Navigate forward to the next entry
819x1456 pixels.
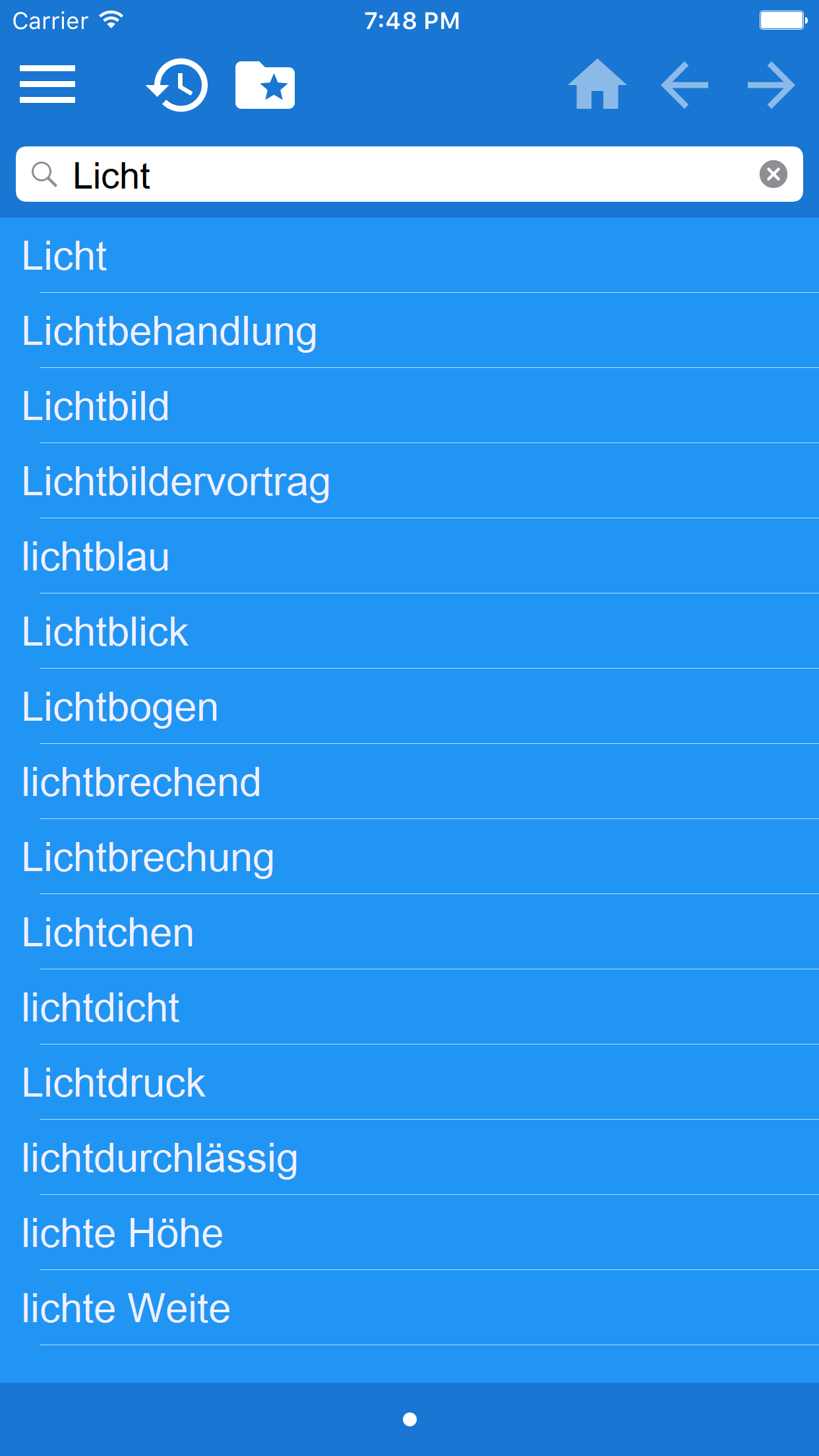770,84
